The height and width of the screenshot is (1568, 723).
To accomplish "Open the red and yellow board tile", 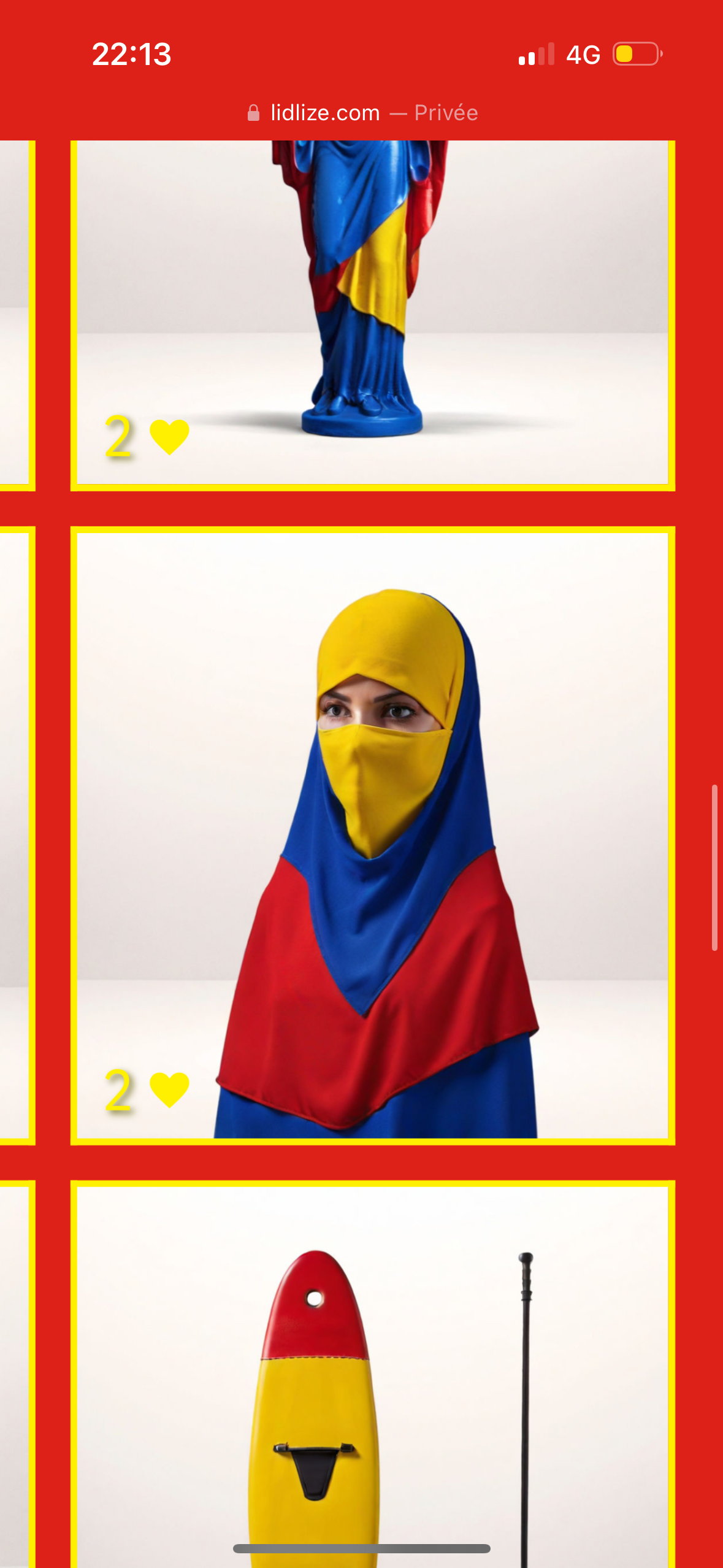I will [373, 1374].
